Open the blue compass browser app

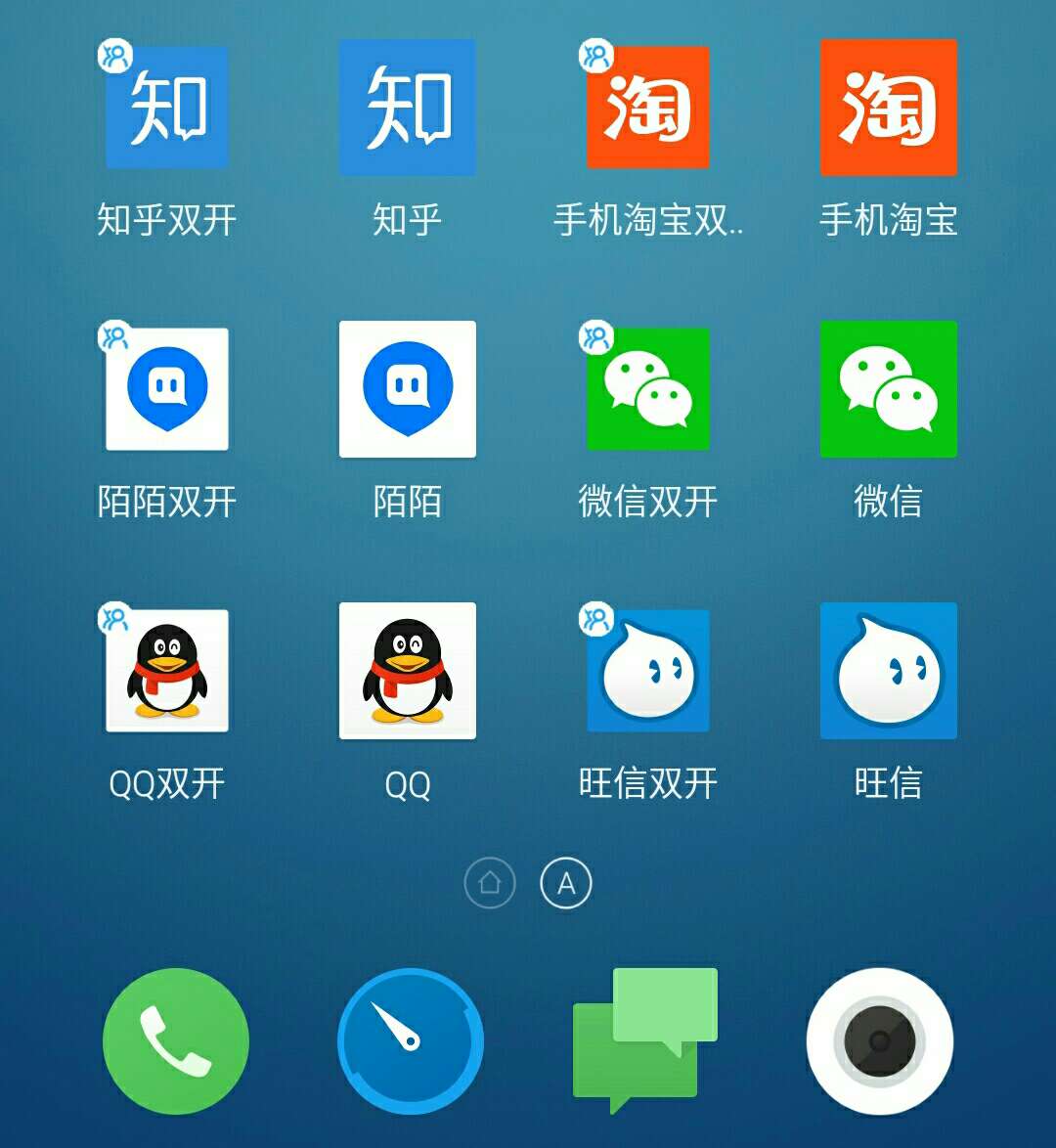[411, 1040]
